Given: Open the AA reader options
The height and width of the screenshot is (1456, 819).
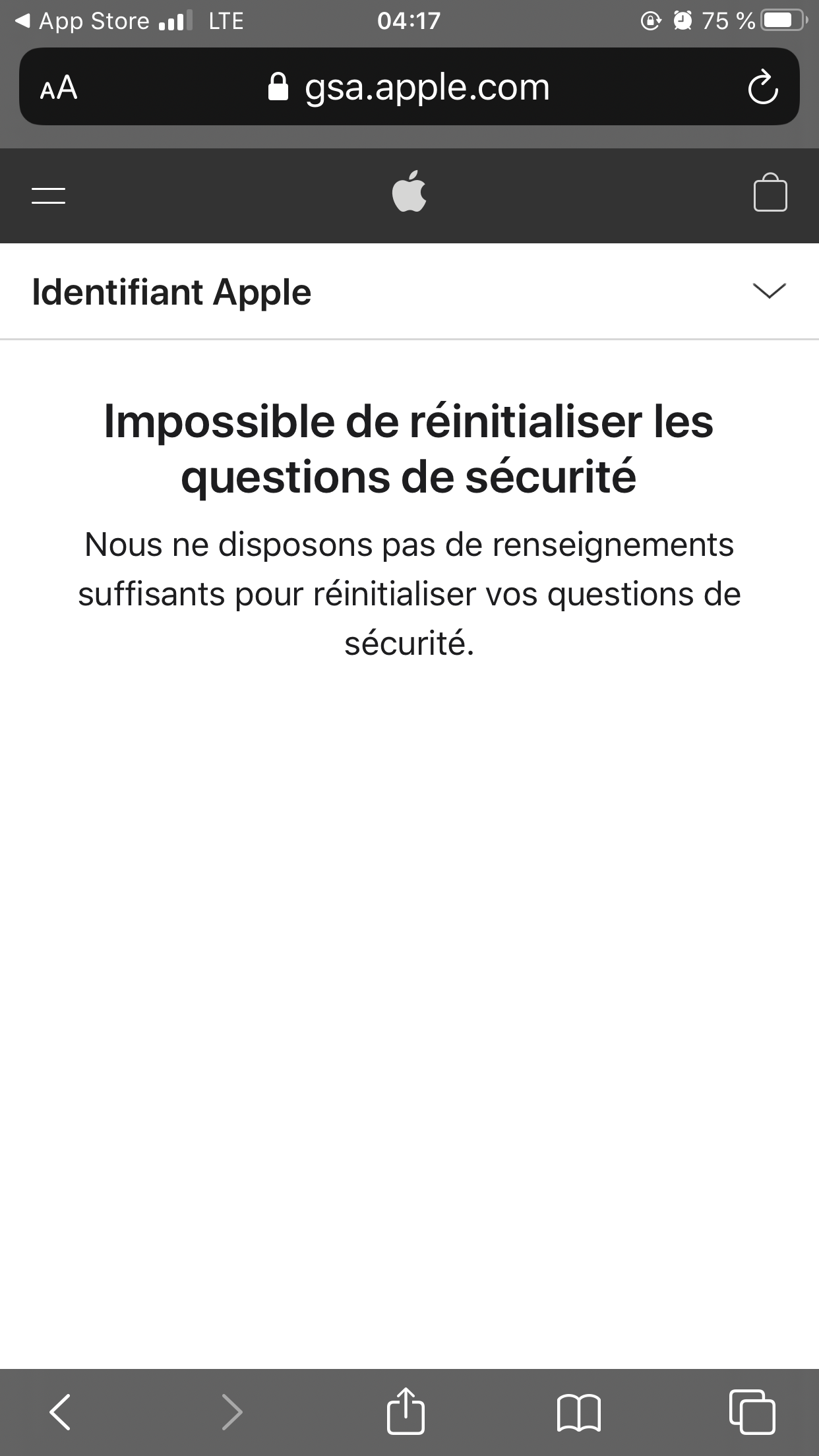Looking at the screenshot, I should 59,88.
